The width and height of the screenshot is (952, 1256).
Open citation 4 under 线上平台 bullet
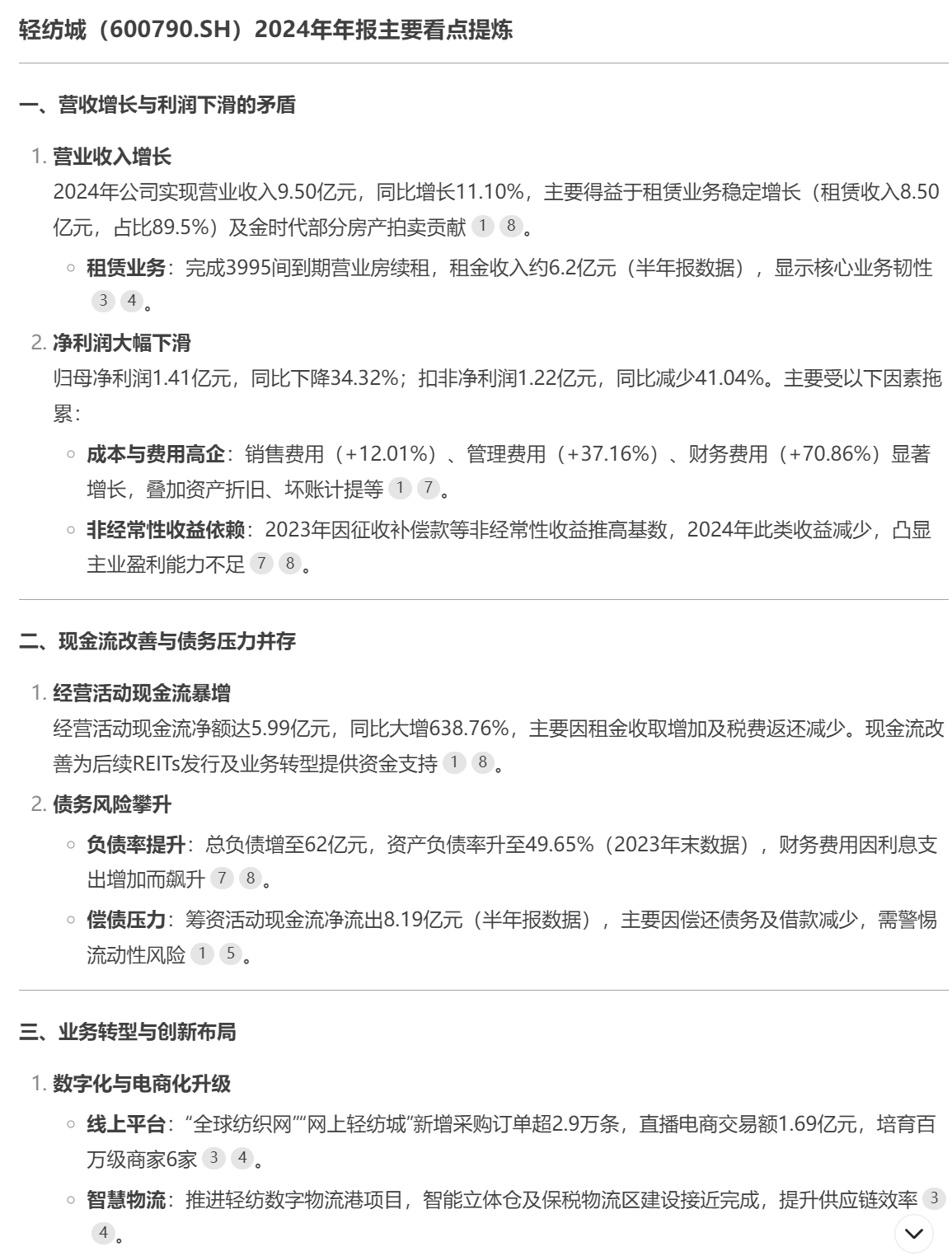click(242, 1159)
